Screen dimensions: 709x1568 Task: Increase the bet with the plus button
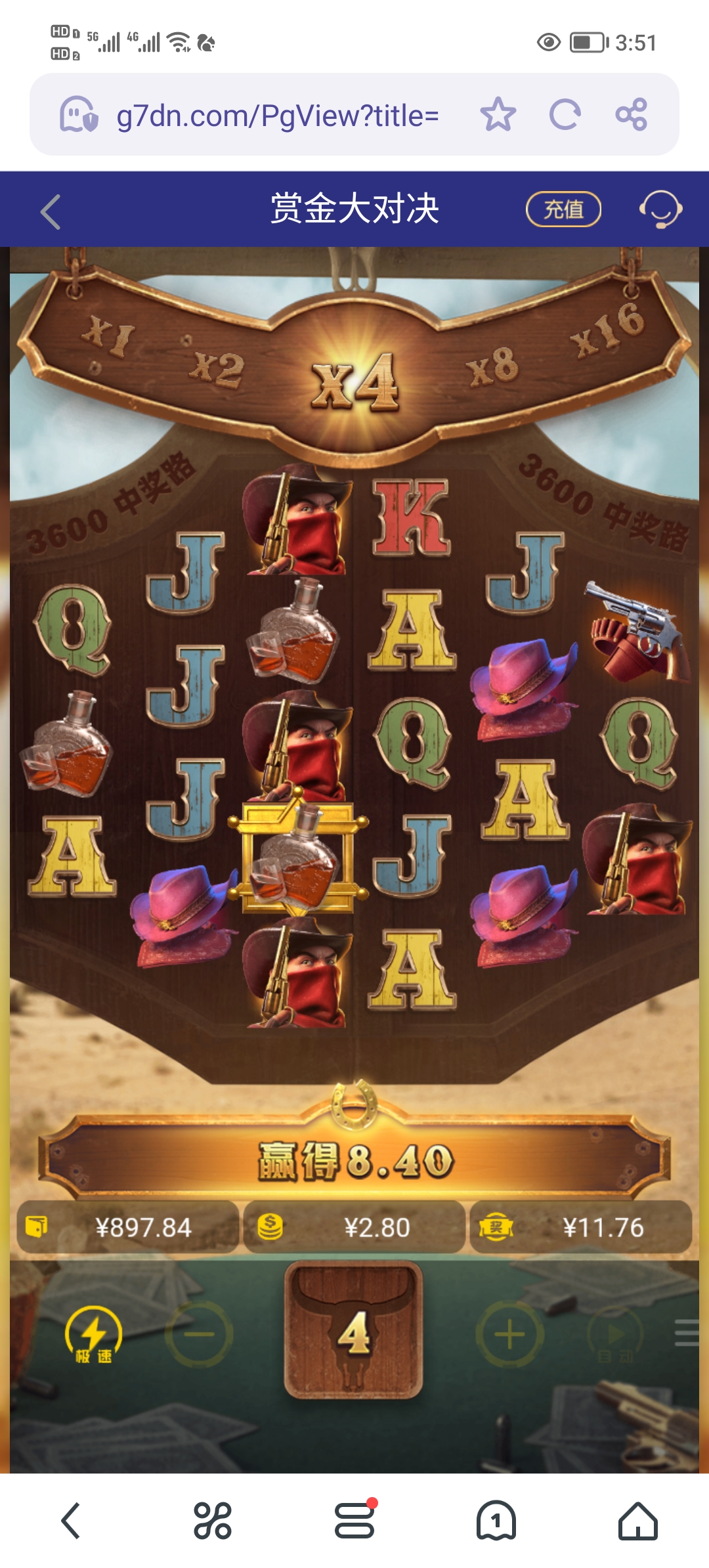[509, 1334]
